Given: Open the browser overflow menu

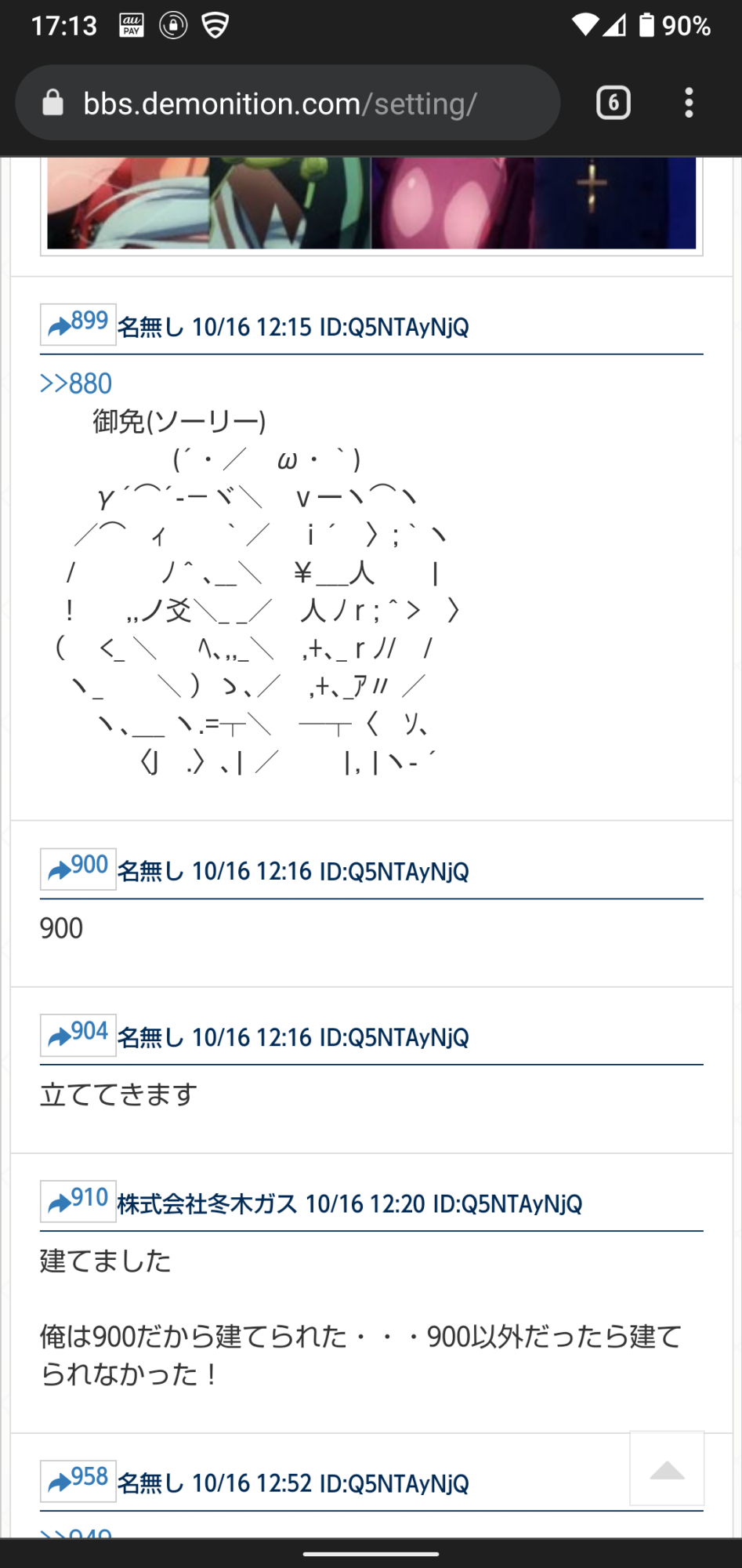Looking at the screenshot, I should pyautogui.click(x=689, y=103).
